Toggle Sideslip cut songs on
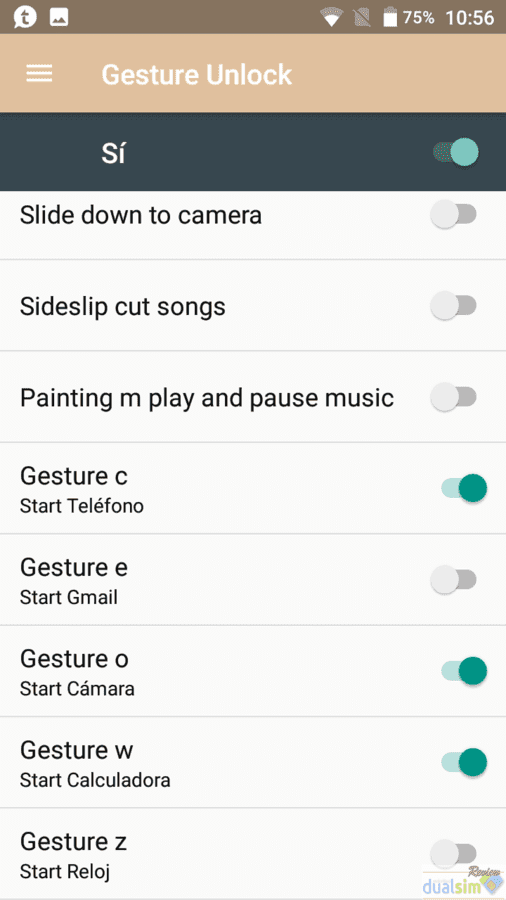Viewport: 506px width, 900px height. (454, 305)
